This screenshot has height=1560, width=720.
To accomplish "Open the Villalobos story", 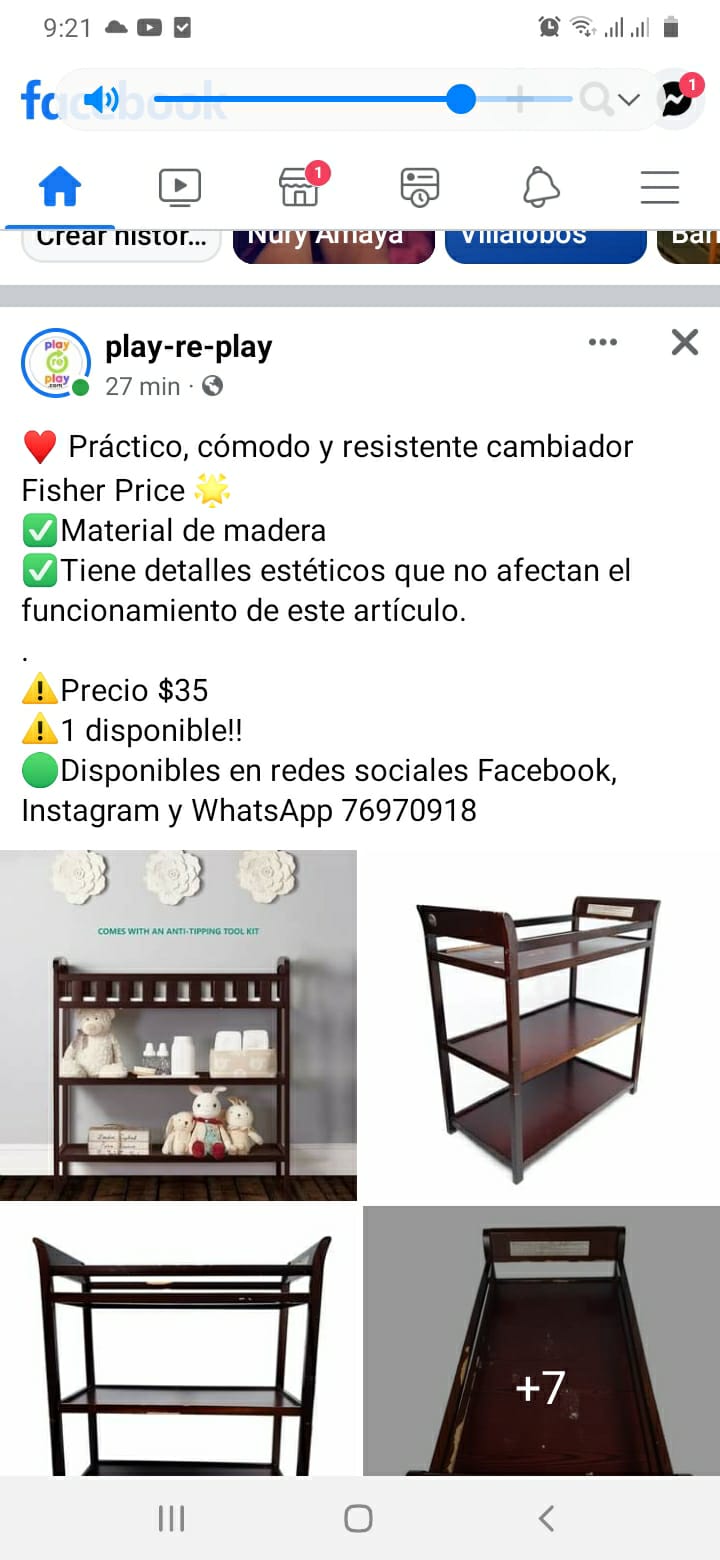I will (x=546, y=245).
